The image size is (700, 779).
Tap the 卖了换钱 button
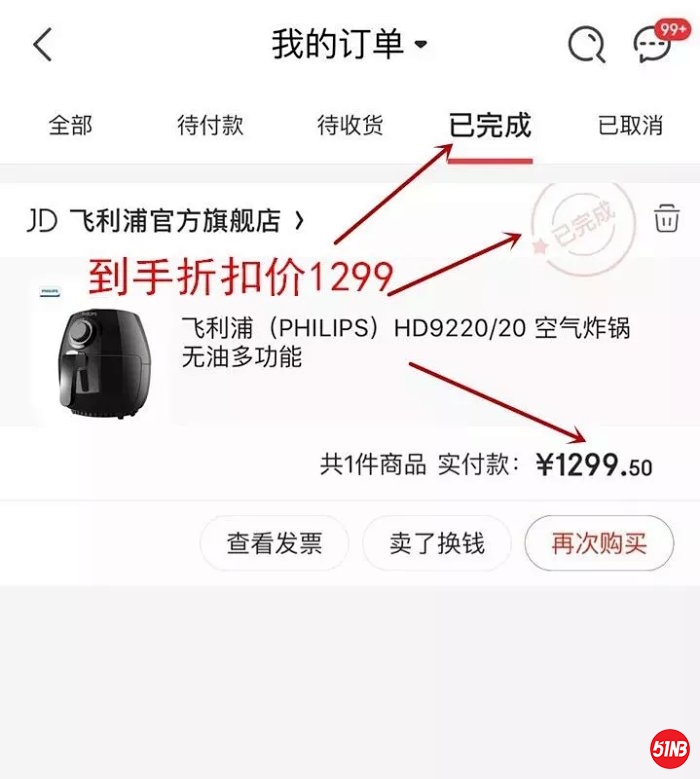[437, 544]
